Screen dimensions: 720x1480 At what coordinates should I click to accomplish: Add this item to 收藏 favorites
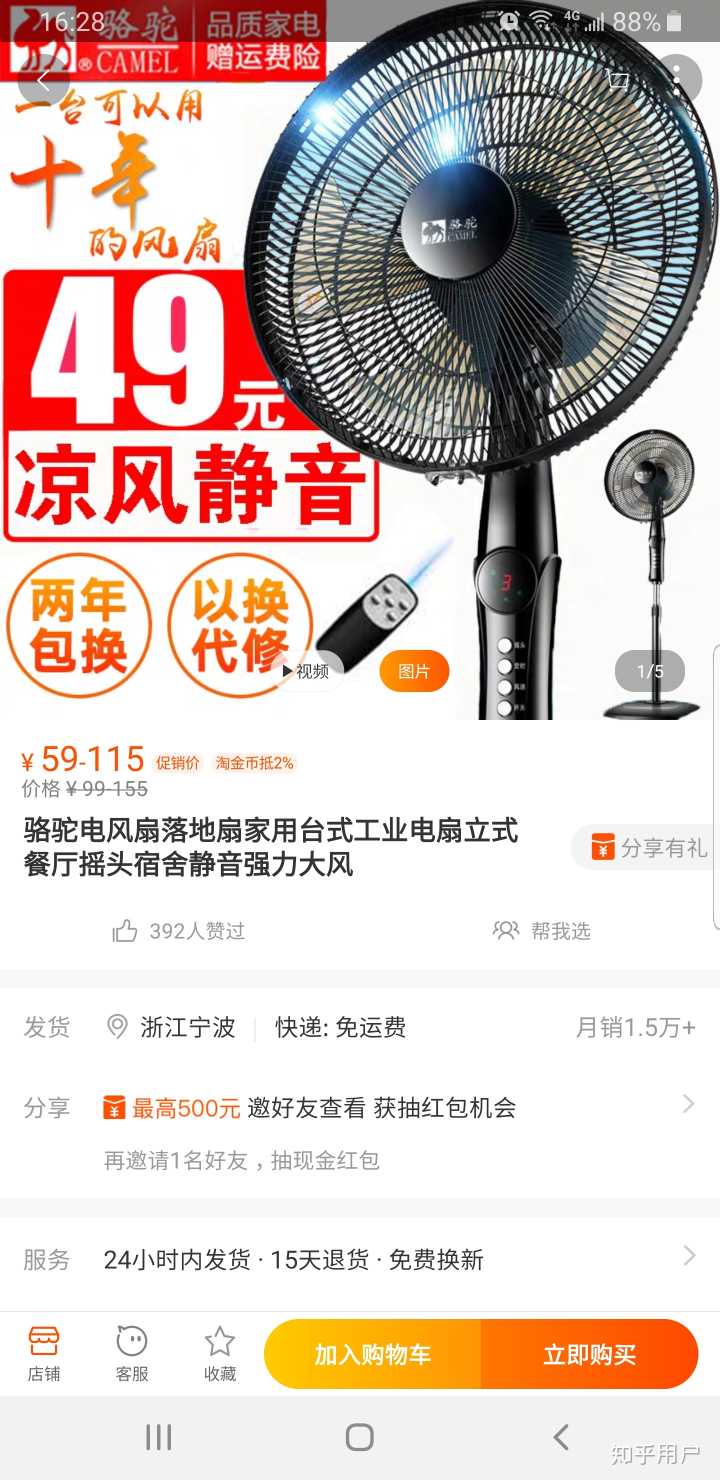(x=220, y=1354)
